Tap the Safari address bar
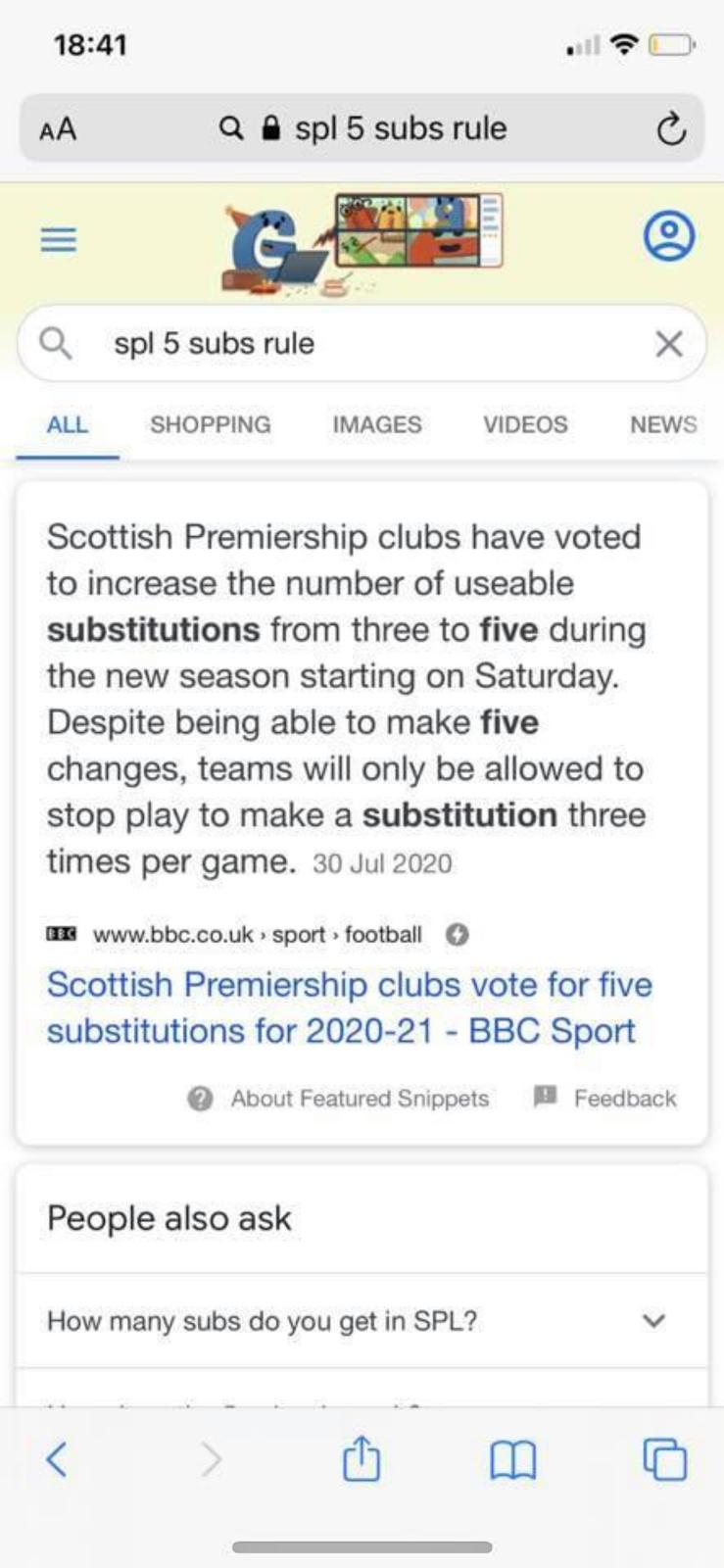The width and height of the screenshot is (724, 1568). pyautogui.click(x=362, y=128)
